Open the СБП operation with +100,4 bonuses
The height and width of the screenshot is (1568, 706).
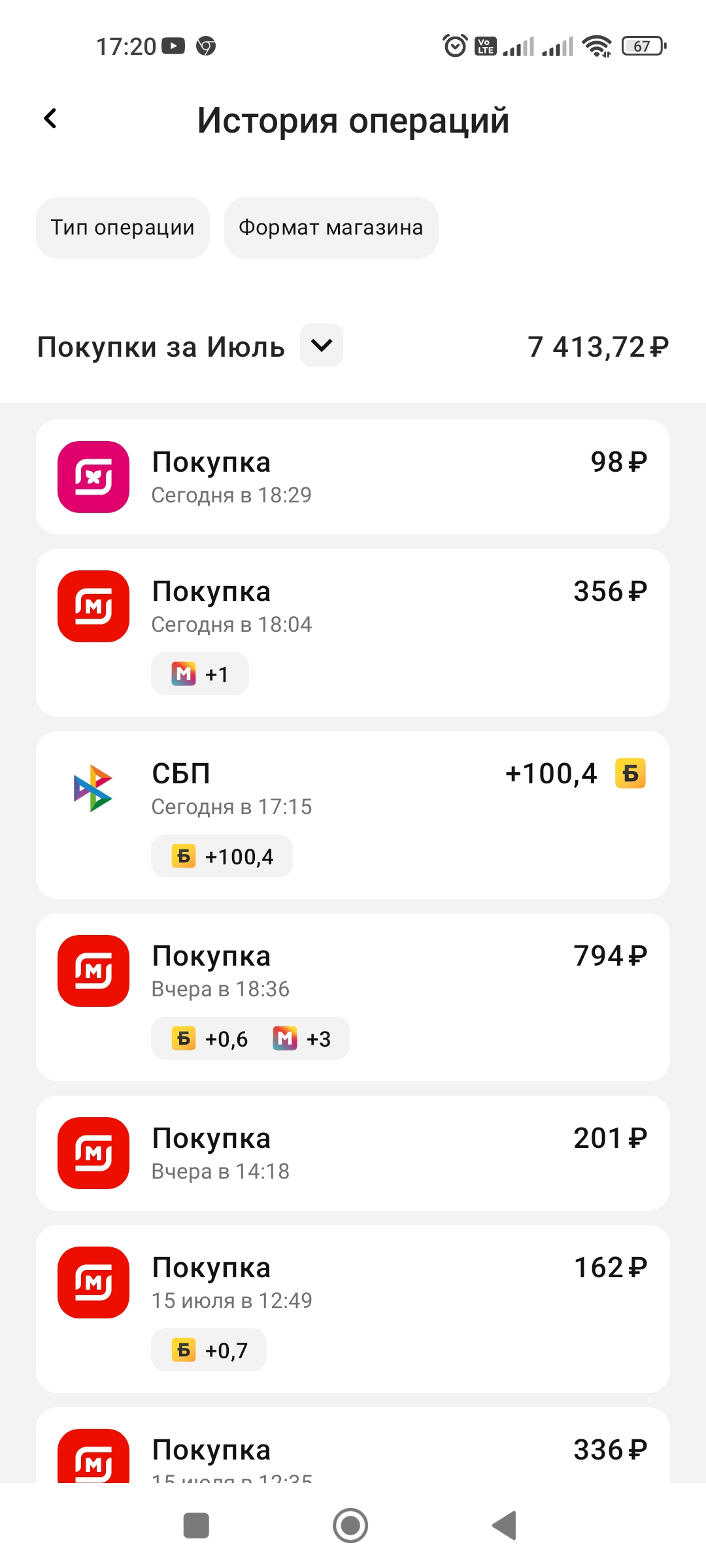tap(353, 815)
